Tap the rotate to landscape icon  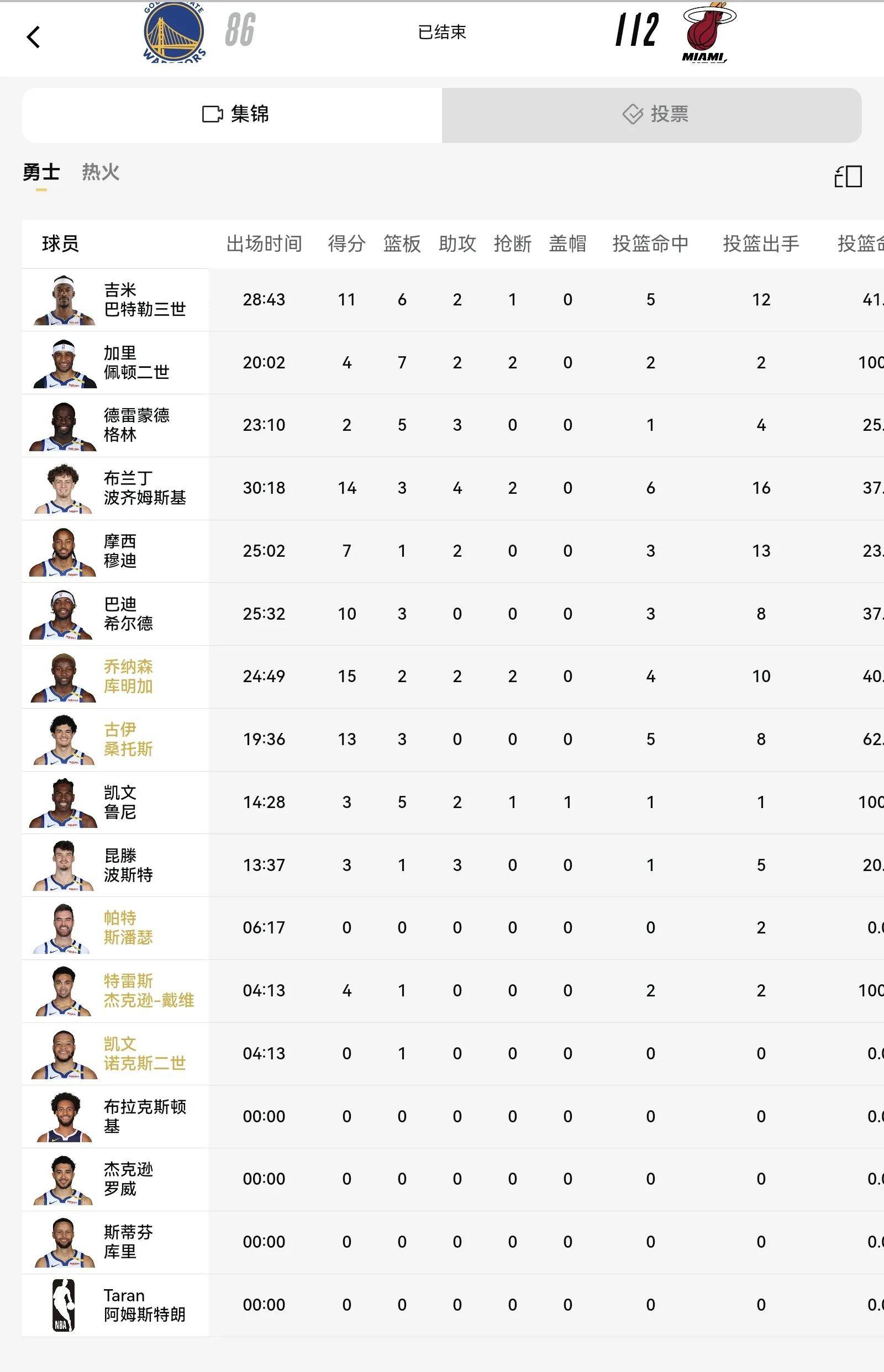coord(848,177)
